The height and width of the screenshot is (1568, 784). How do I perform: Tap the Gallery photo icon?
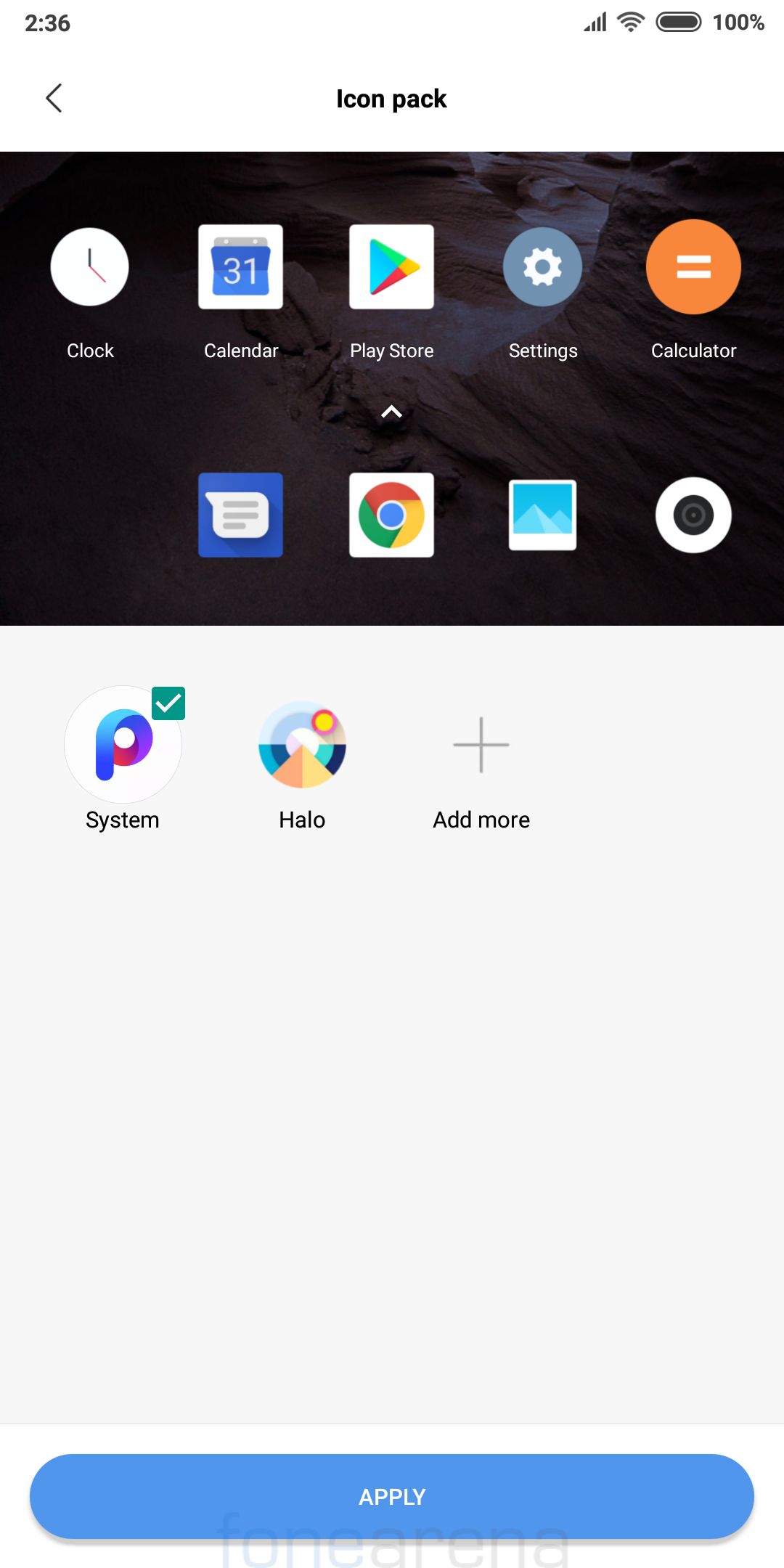542,515
